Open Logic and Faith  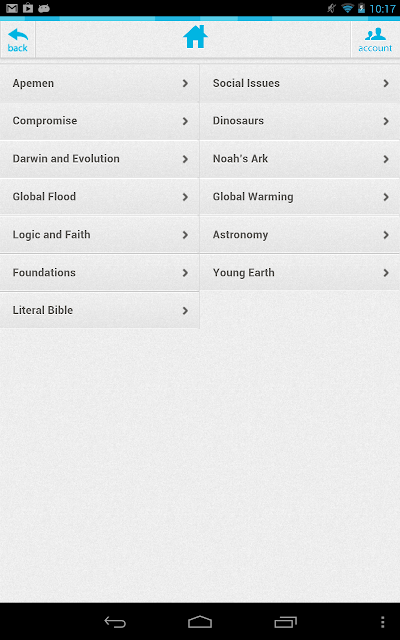[x=99, y=235]
